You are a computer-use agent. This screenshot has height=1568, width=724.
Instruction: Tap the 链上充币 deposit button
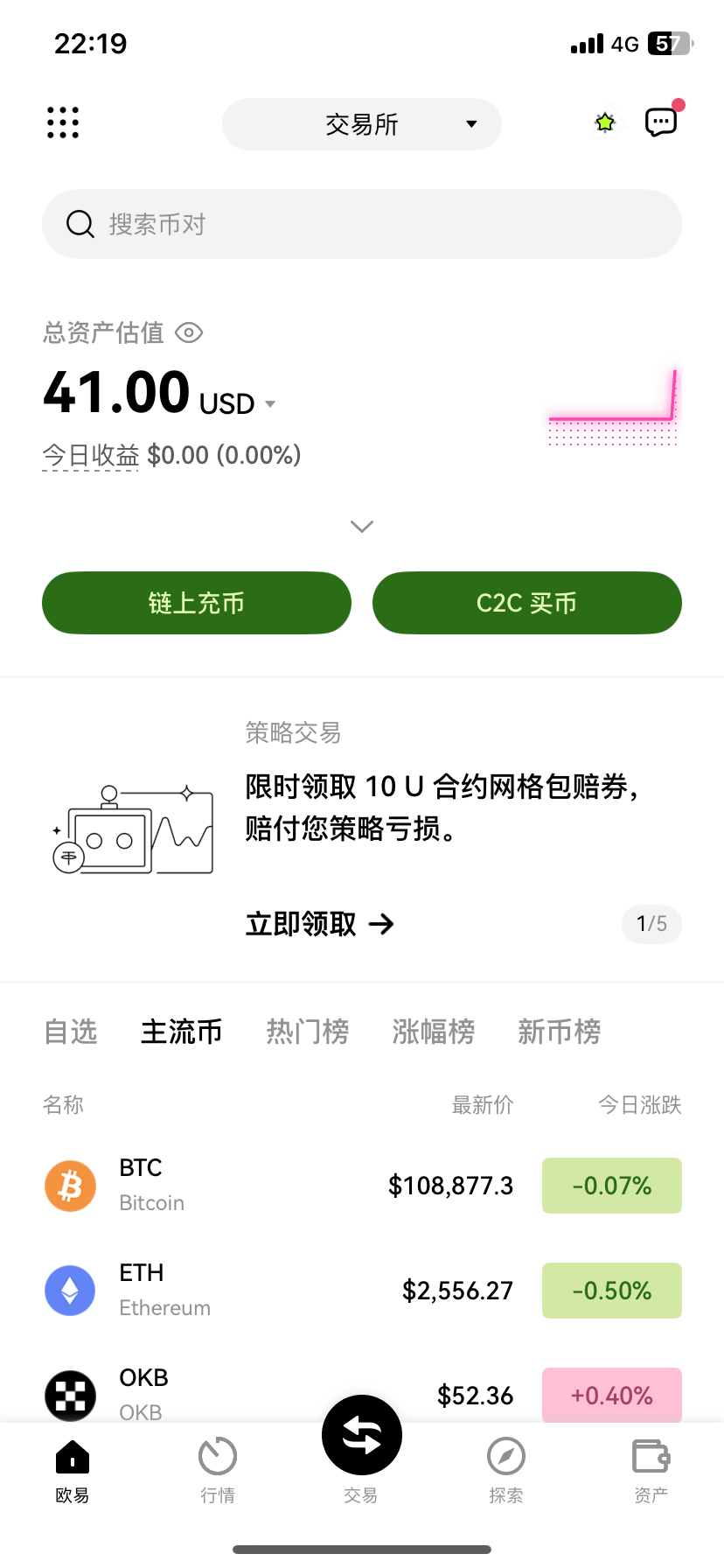click(197, 603)
